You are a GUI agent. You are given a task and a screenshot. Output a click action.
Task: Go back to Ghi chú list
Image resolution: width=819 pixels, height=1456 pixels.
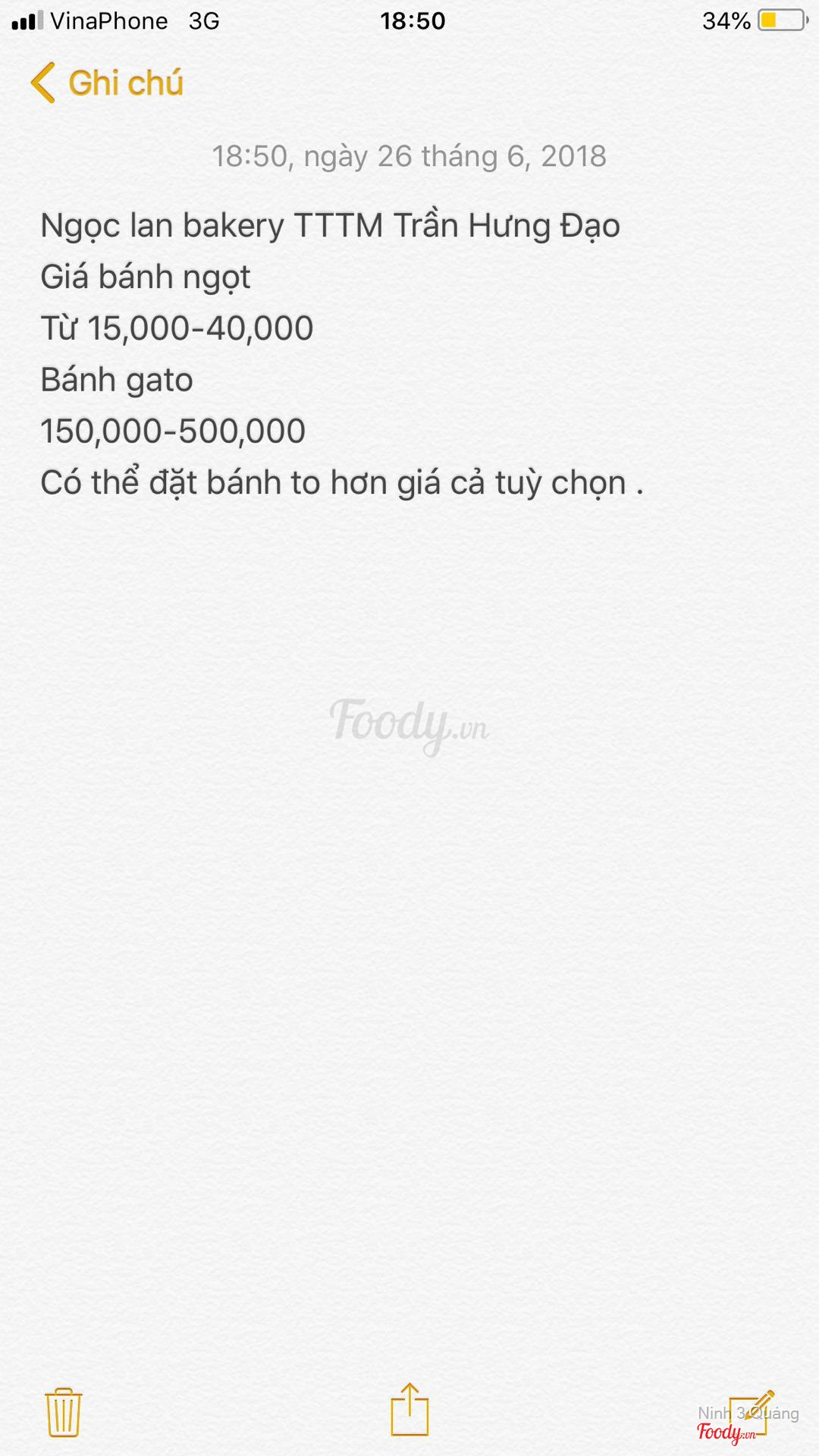(x=108, y=83)
